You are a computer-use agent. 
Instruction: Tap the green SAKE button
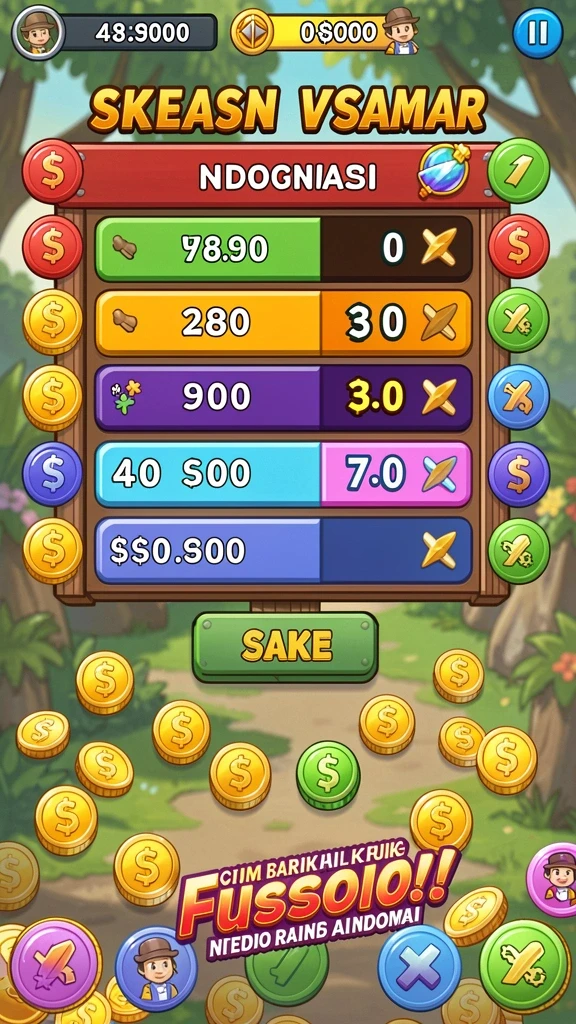pos(285,647)
